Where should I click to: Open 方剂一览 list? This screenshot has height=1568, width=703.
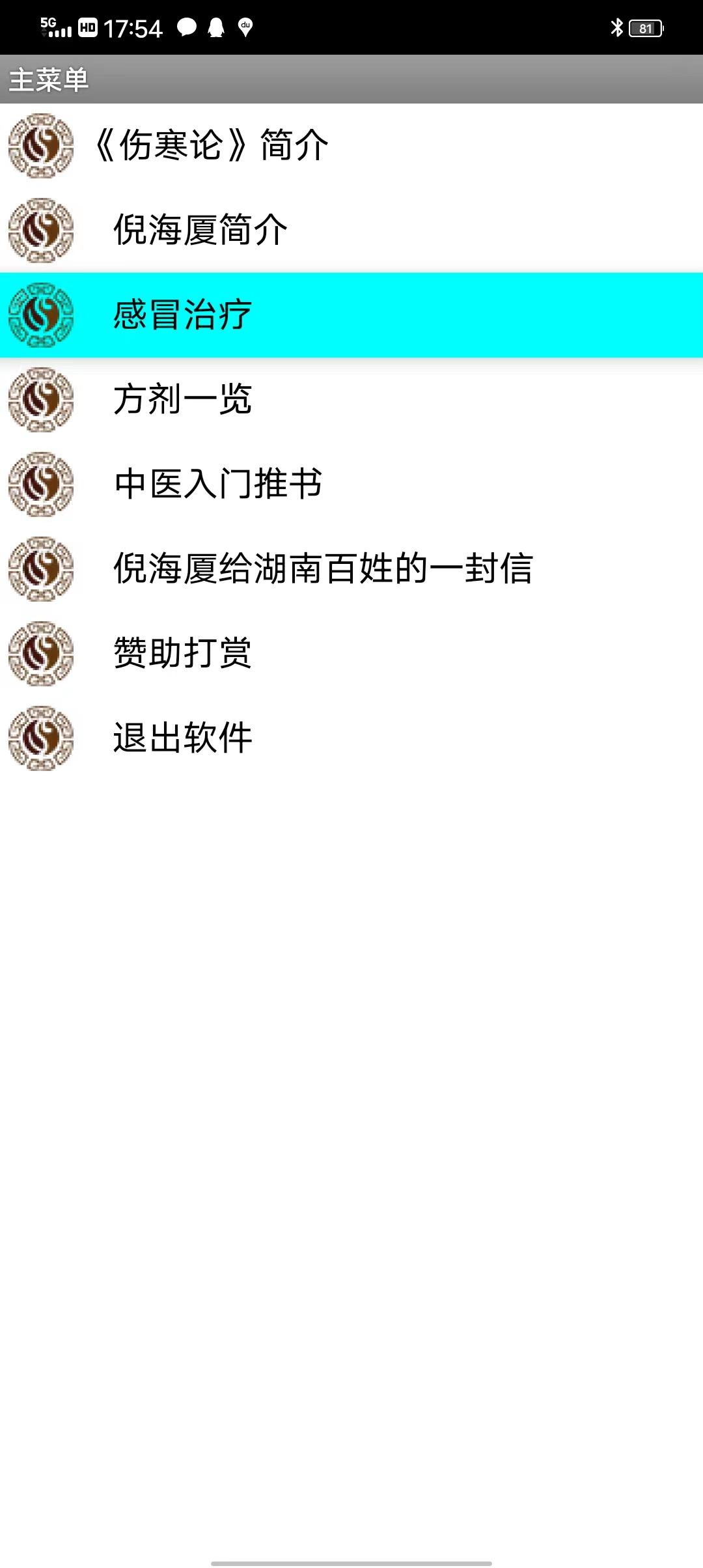(x=183, y=399)
